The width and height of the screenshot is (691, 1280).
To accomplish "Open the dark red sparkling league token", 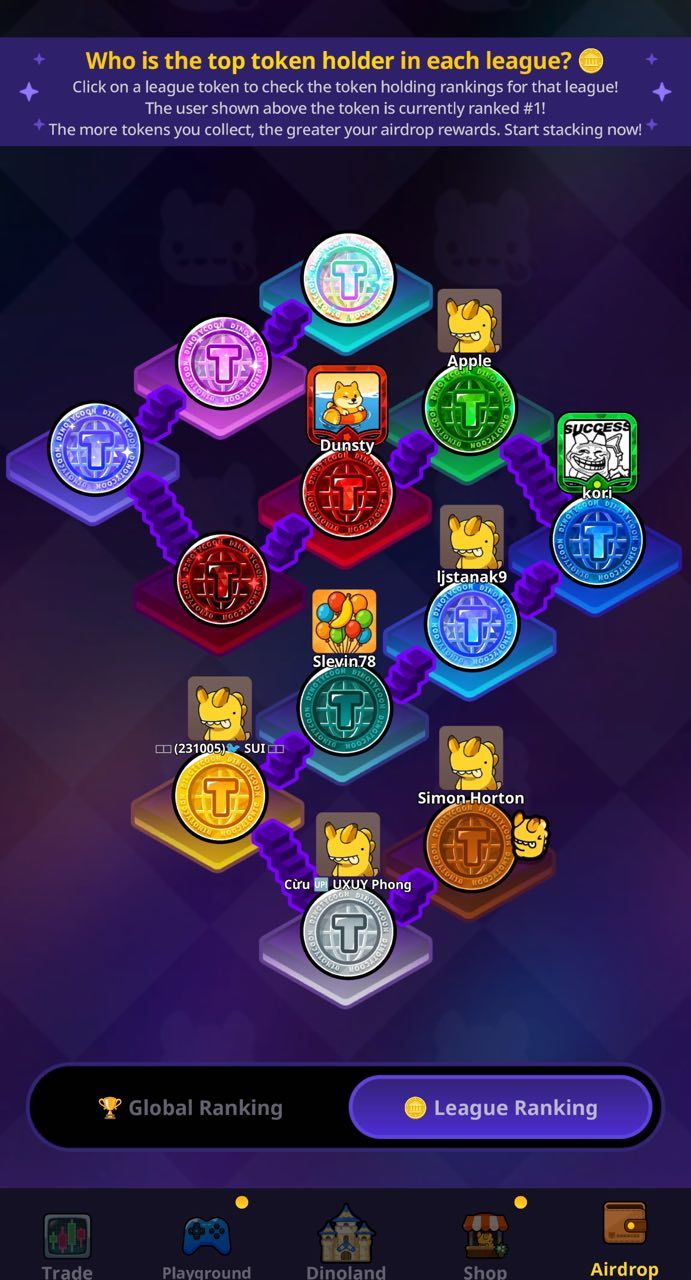I will (222, 579).
